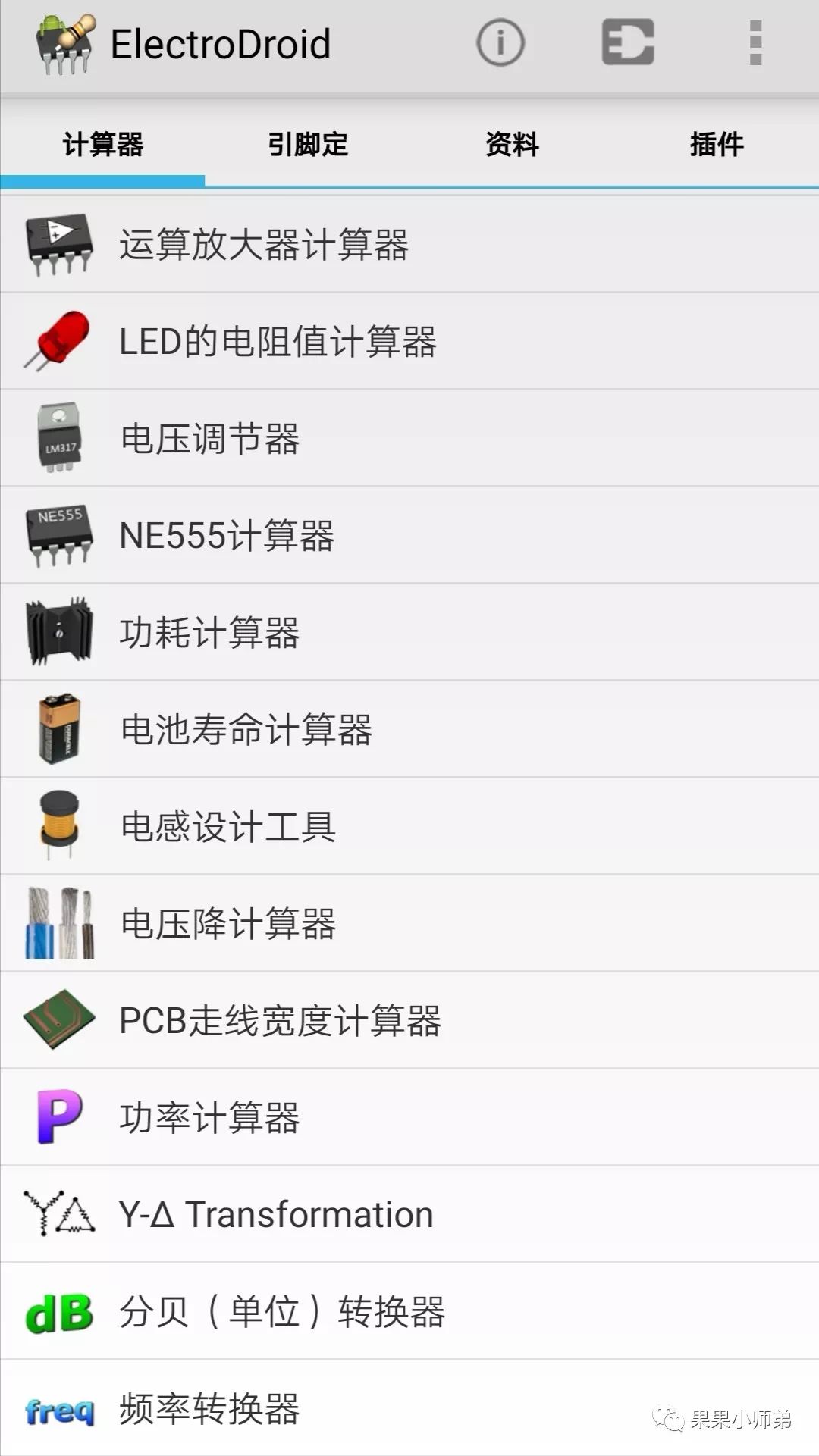Open PCB走线宽度计算器
Viewport: 819px width, 1456px height.
(x=409, y=1021)
